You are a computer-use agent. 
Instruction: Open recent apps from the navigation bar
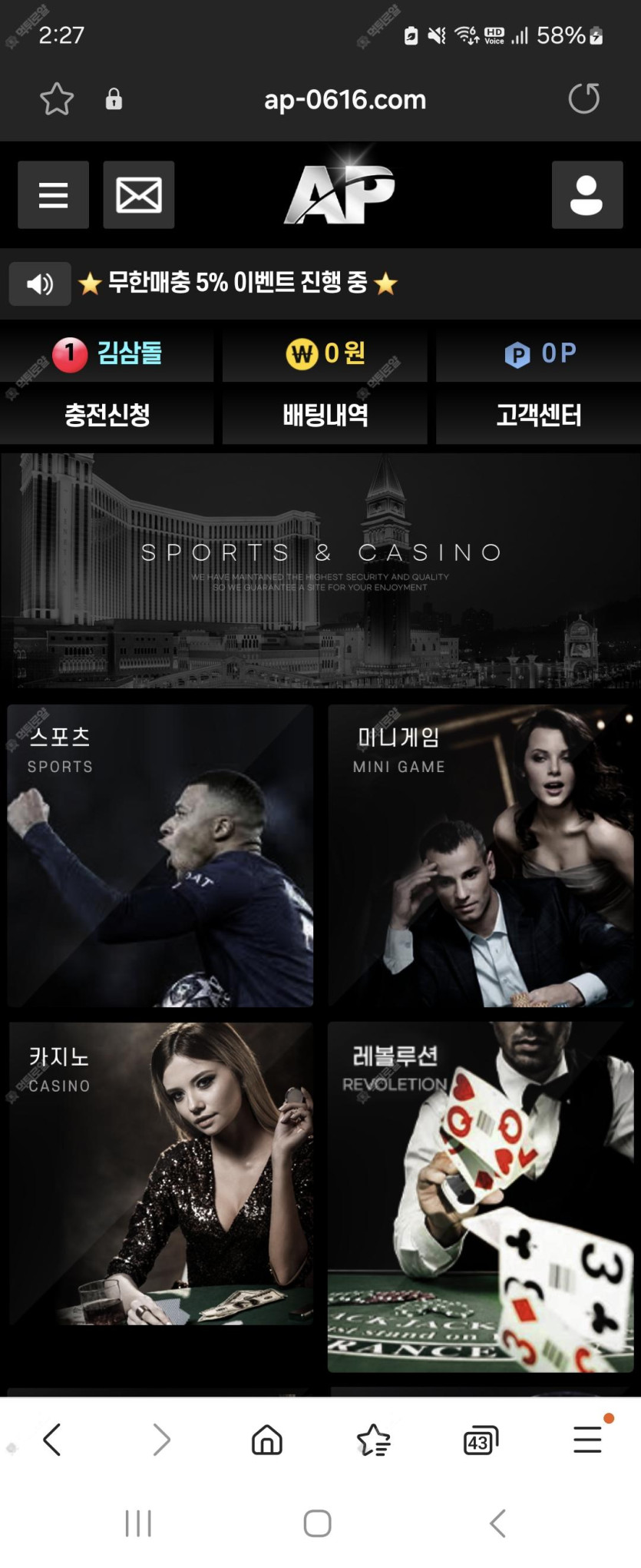pos(138,1523)
